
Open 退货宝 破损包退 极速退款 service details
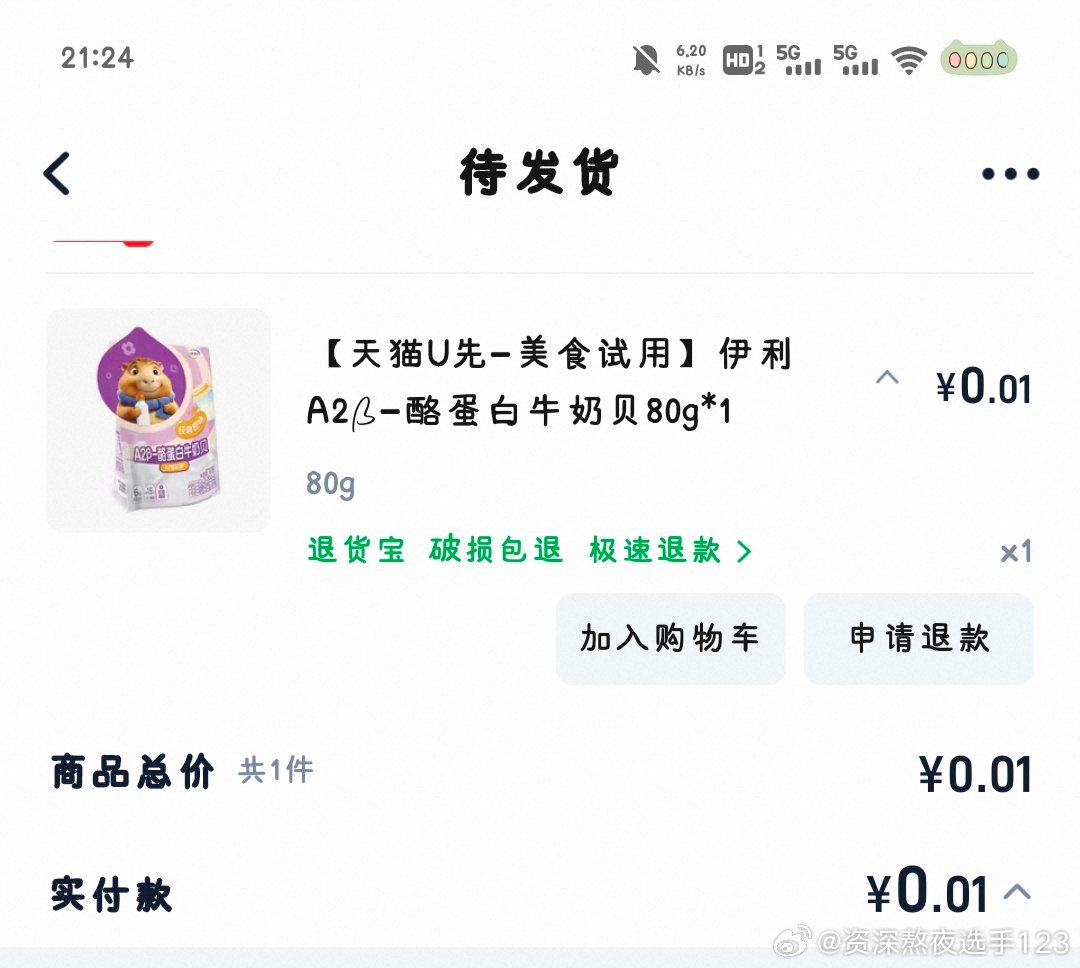pyautogui.click(x=530, y=550)
